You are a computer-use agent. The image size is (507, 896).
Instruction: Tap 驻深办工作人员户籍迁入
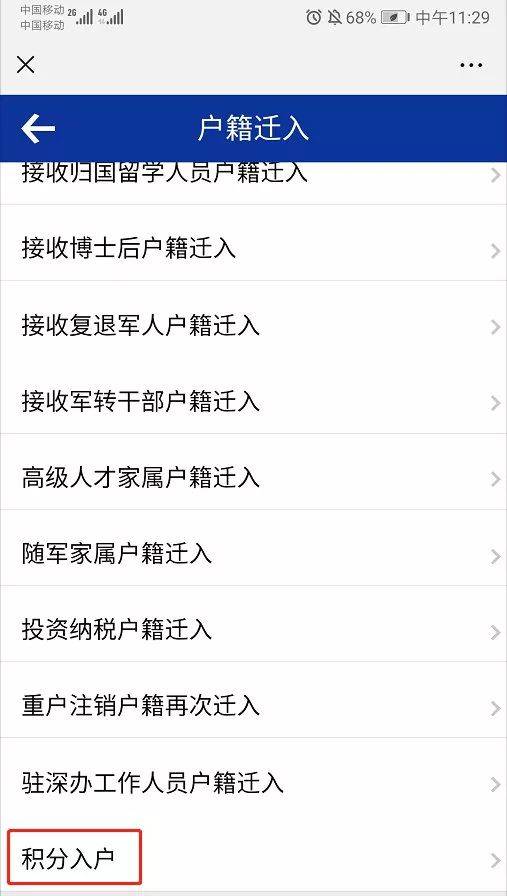coord(253,782)
